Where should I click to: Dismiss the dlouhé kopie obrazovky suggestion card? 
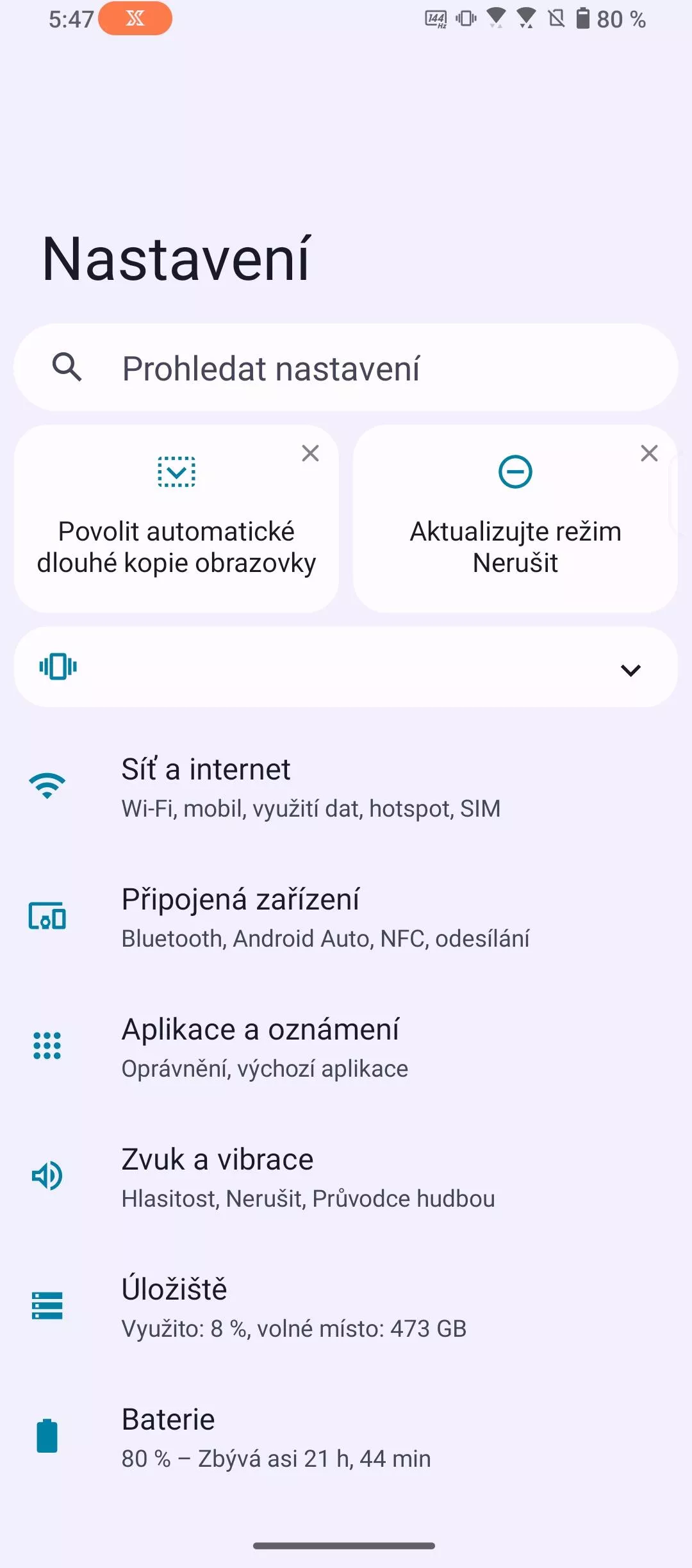311,453
